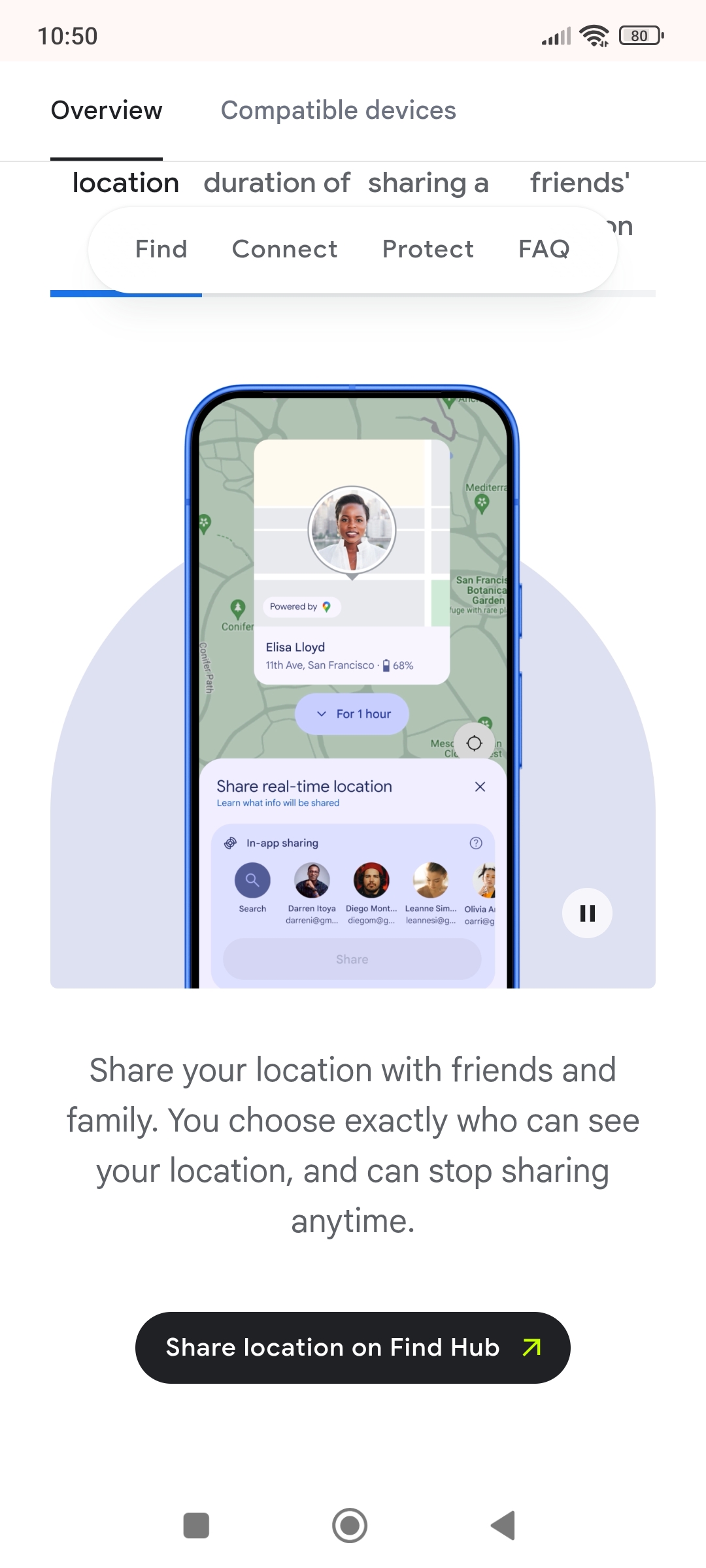Open recent apps from navigation bar

tap(196, 1526)
